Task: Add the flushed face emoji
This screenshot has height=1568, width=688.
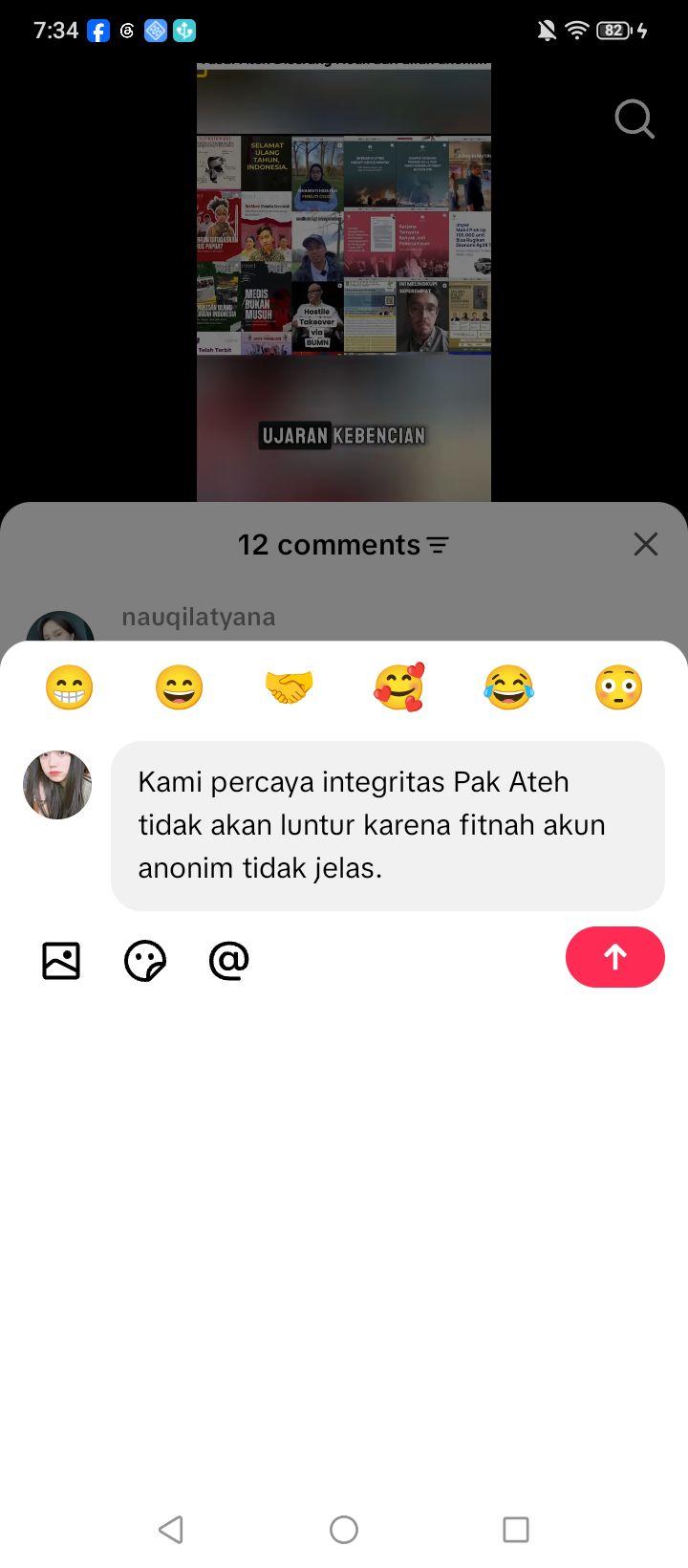Action: tap(618, 687)
